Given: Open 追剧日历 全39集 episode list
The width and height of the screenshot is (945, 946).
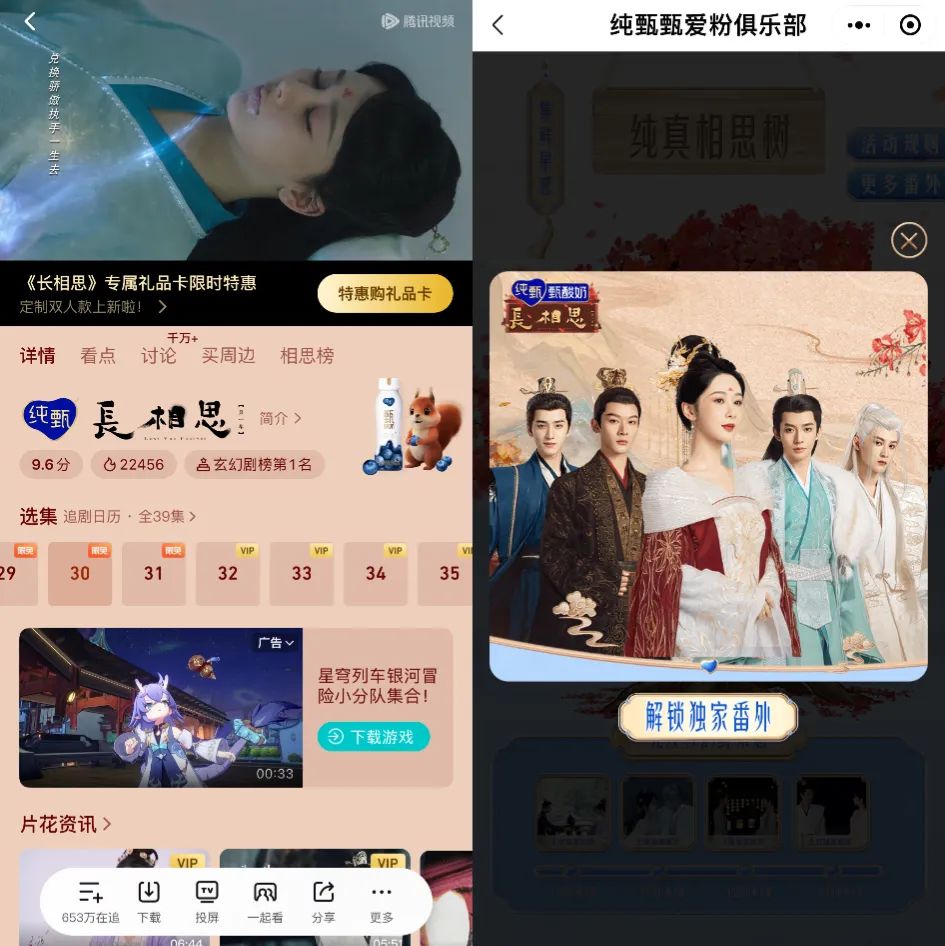Looking at the screenshot, I should point(129,516).
